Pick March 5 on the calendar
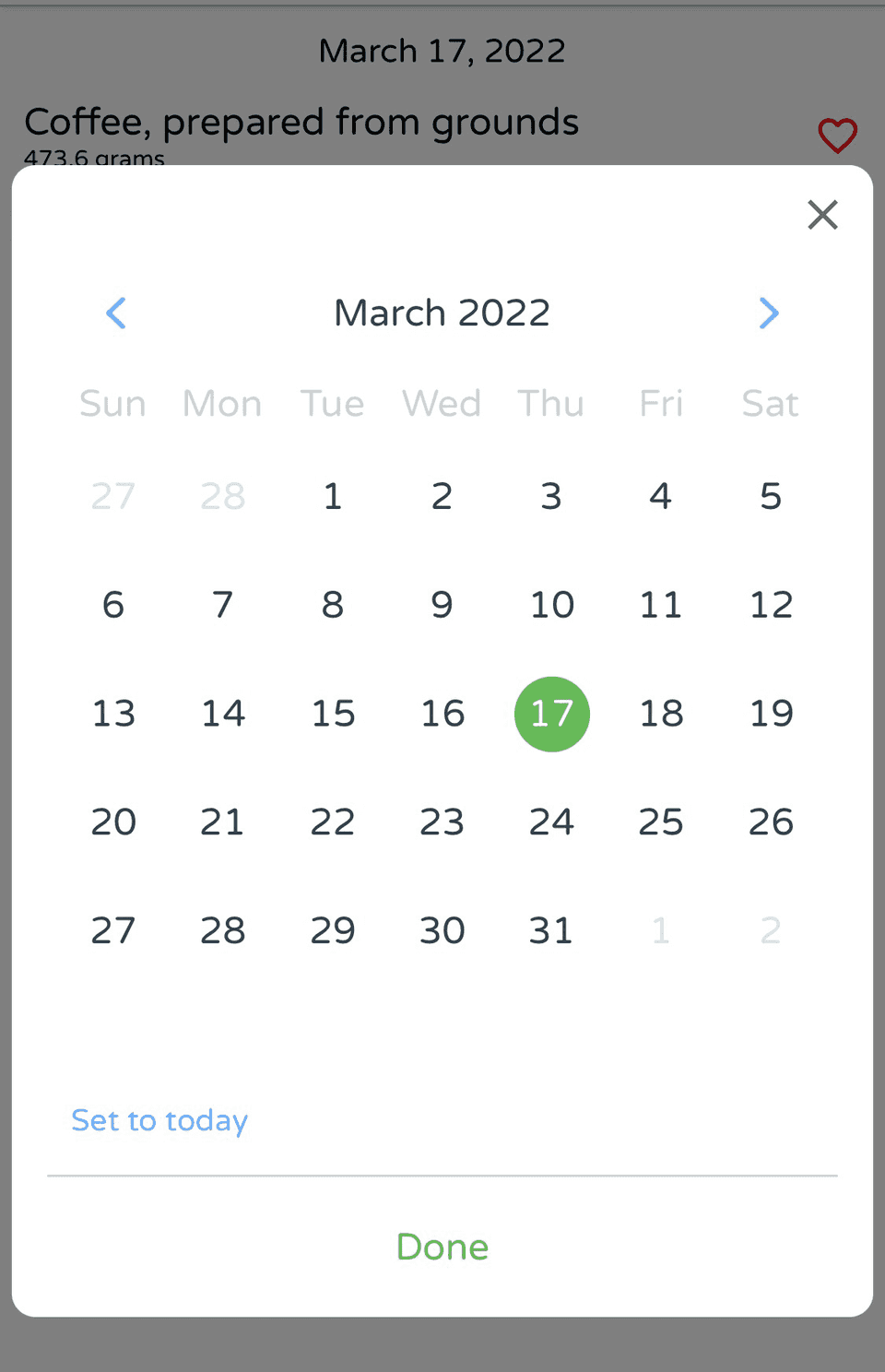Image resolution: width=885 pixels, height=1372 pixels. tap(771, 497)
